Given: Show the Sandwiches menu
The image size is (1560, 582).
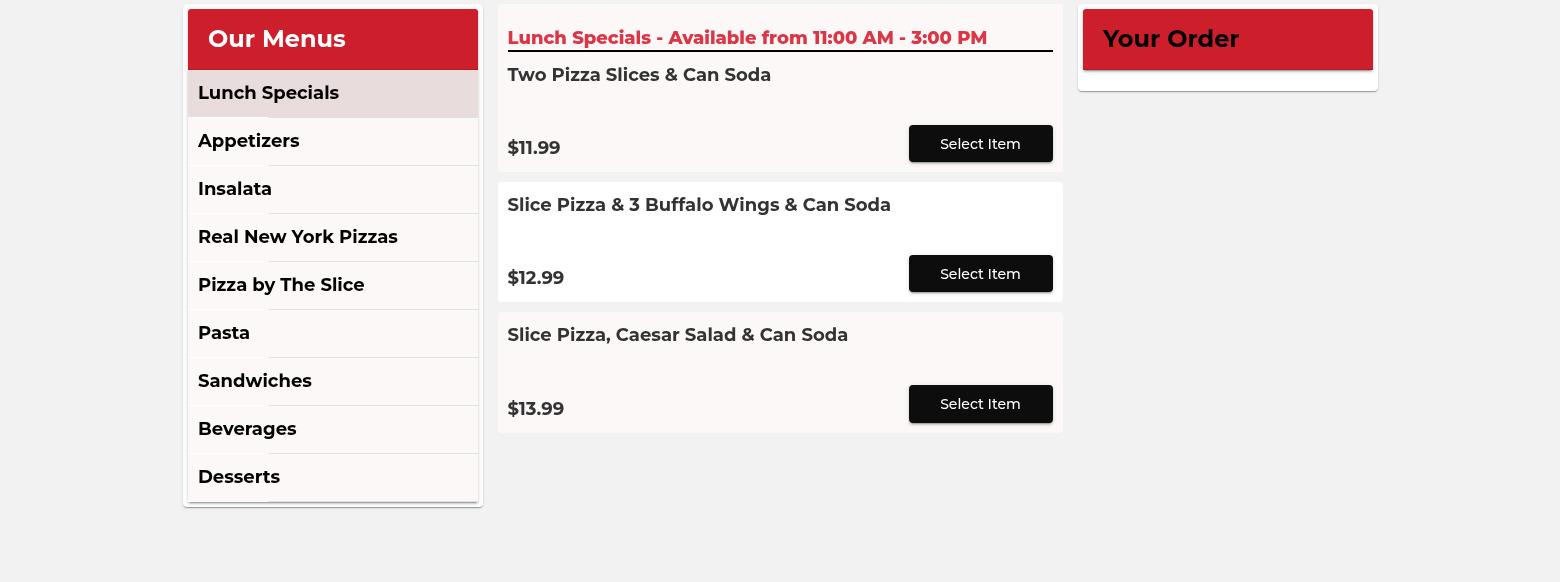Looking at the screenshot, I should (x=255, y=381).
